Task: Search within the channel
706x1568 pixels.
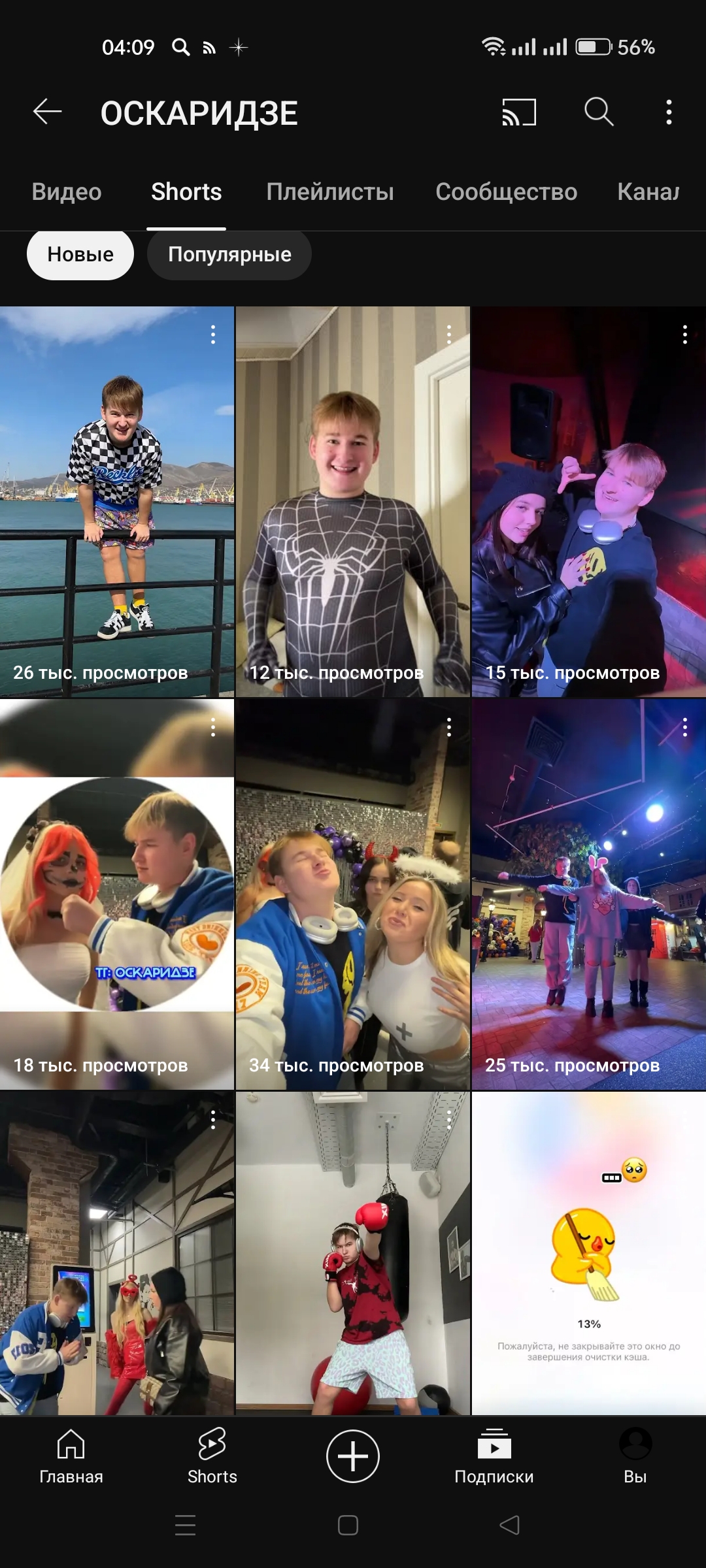Action: pos(599,112)
